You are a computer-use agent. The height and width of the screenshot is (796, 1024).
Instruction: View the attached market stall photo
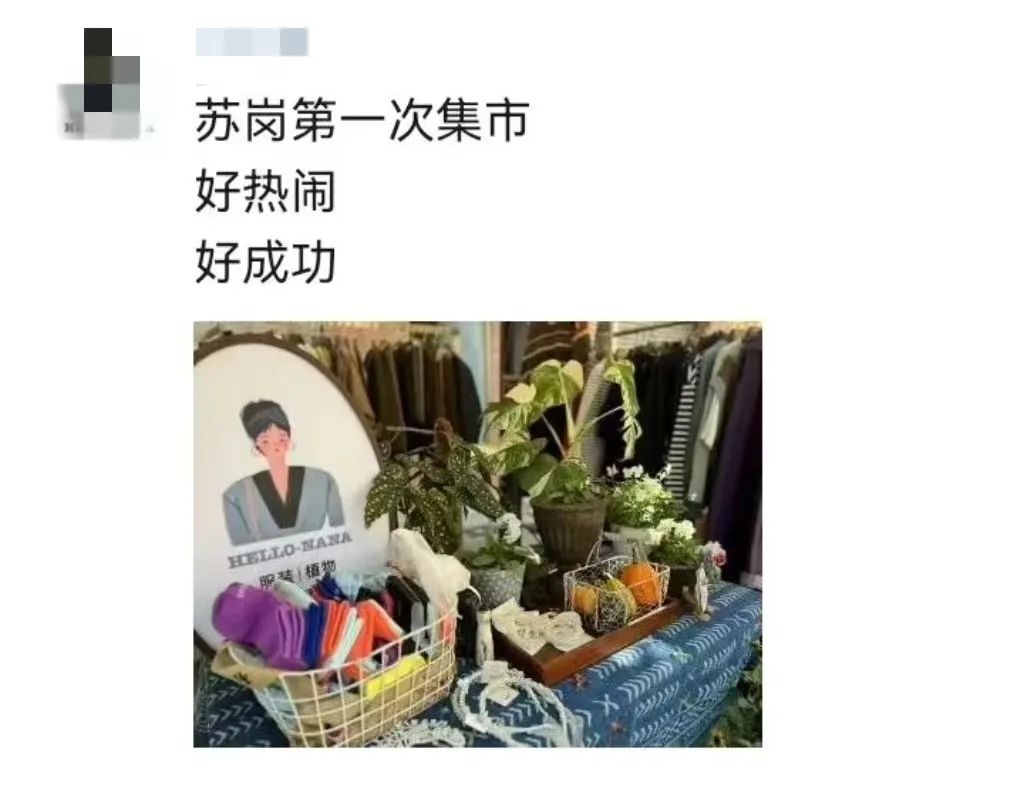coord(477,534)
